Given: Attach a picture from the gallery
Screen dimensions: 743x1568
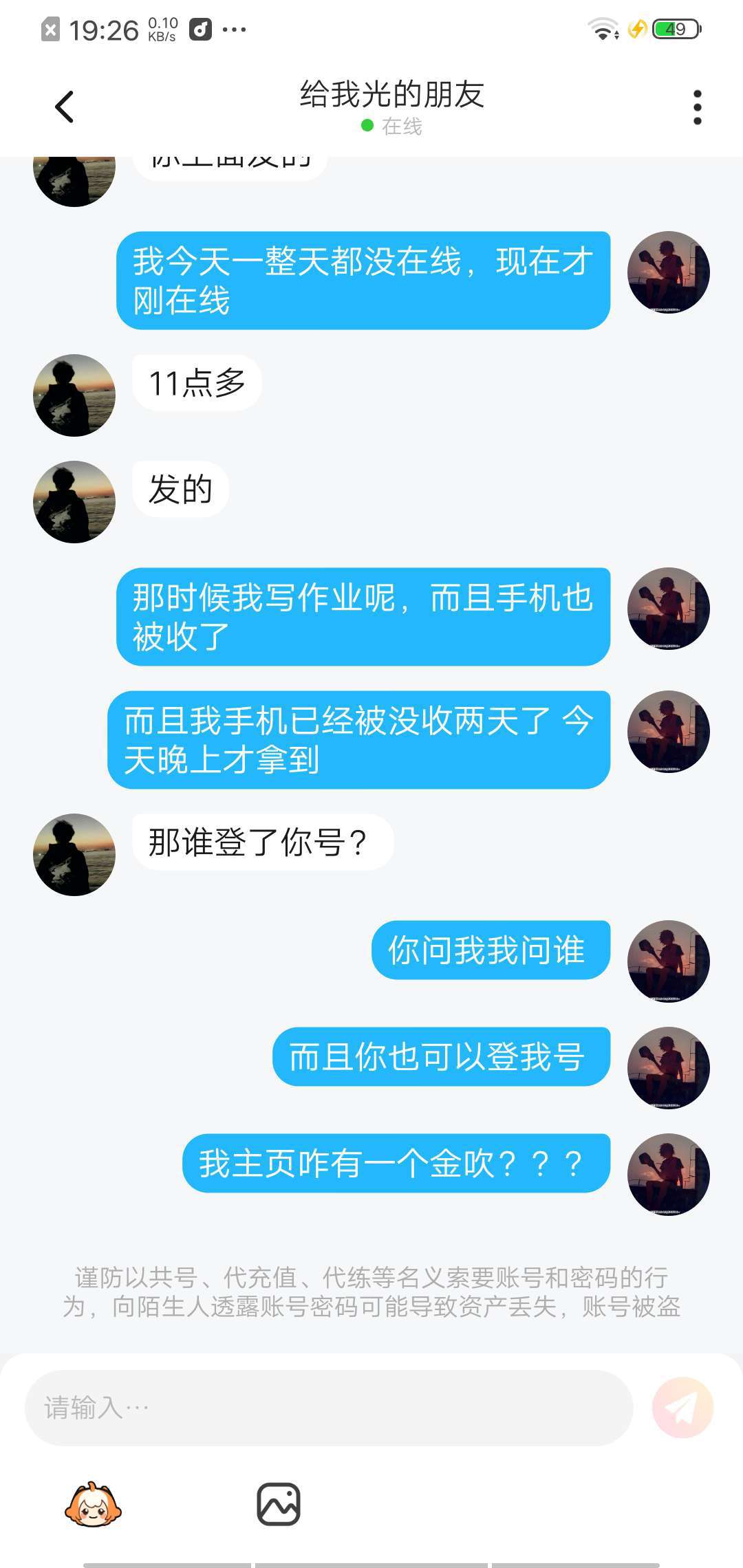Looking at the screenshot, I should pyautogui.click(x=279, y=1504).
